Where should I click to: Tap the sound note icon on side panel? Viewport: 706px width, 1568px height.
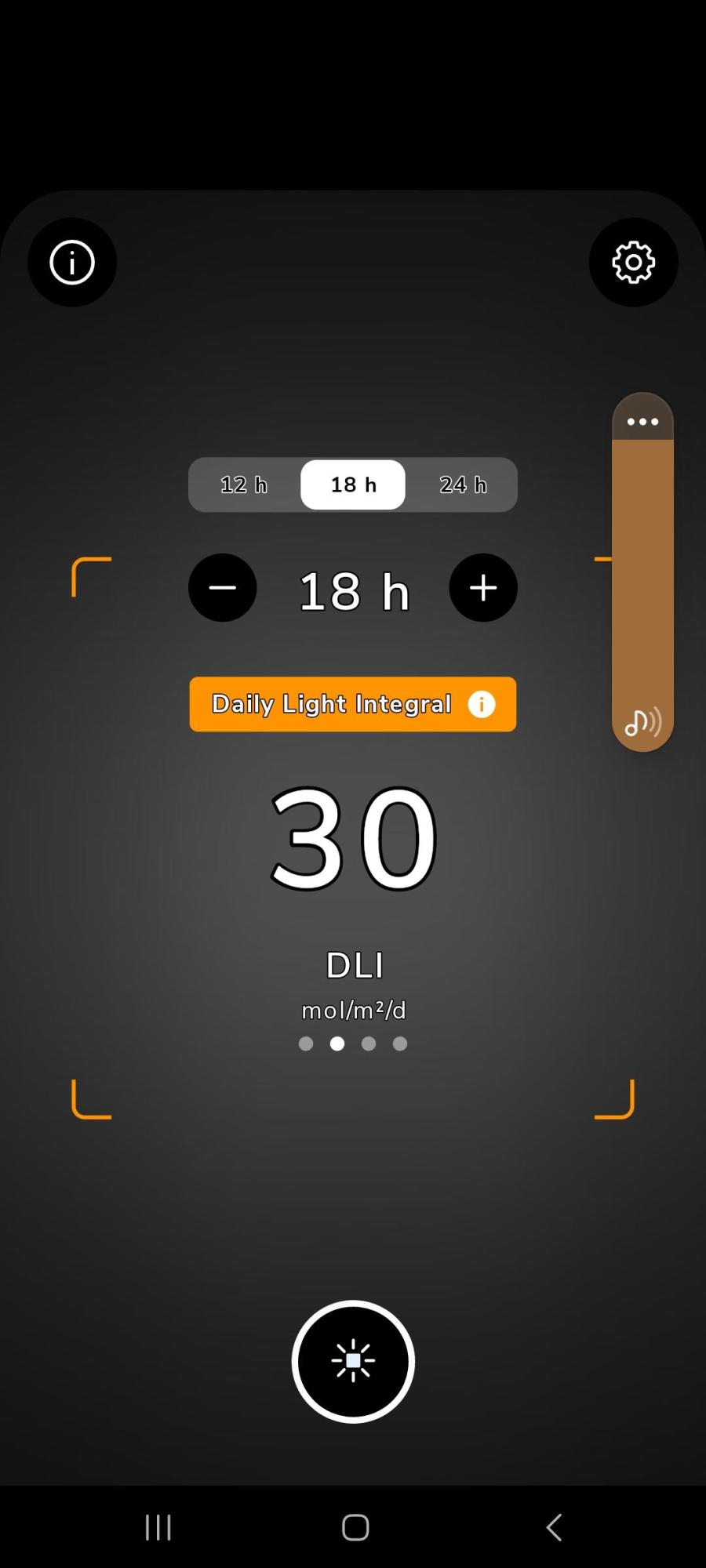pyautogui.click(x=642, y=722)
